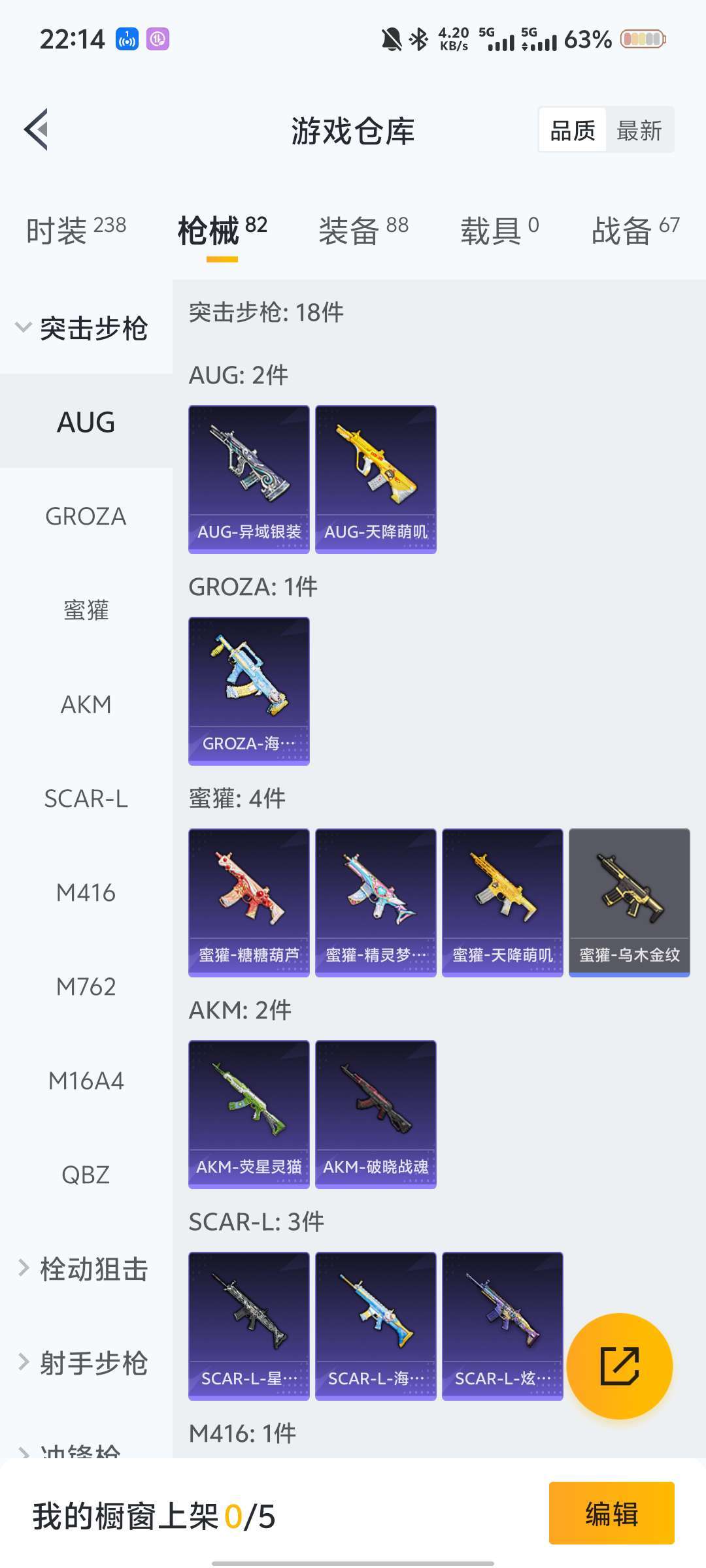The height and width of the screenshot is (1568, 706).
Task: View the 蜜獾-乌木金纹 skin
Action: click(630, 902)
